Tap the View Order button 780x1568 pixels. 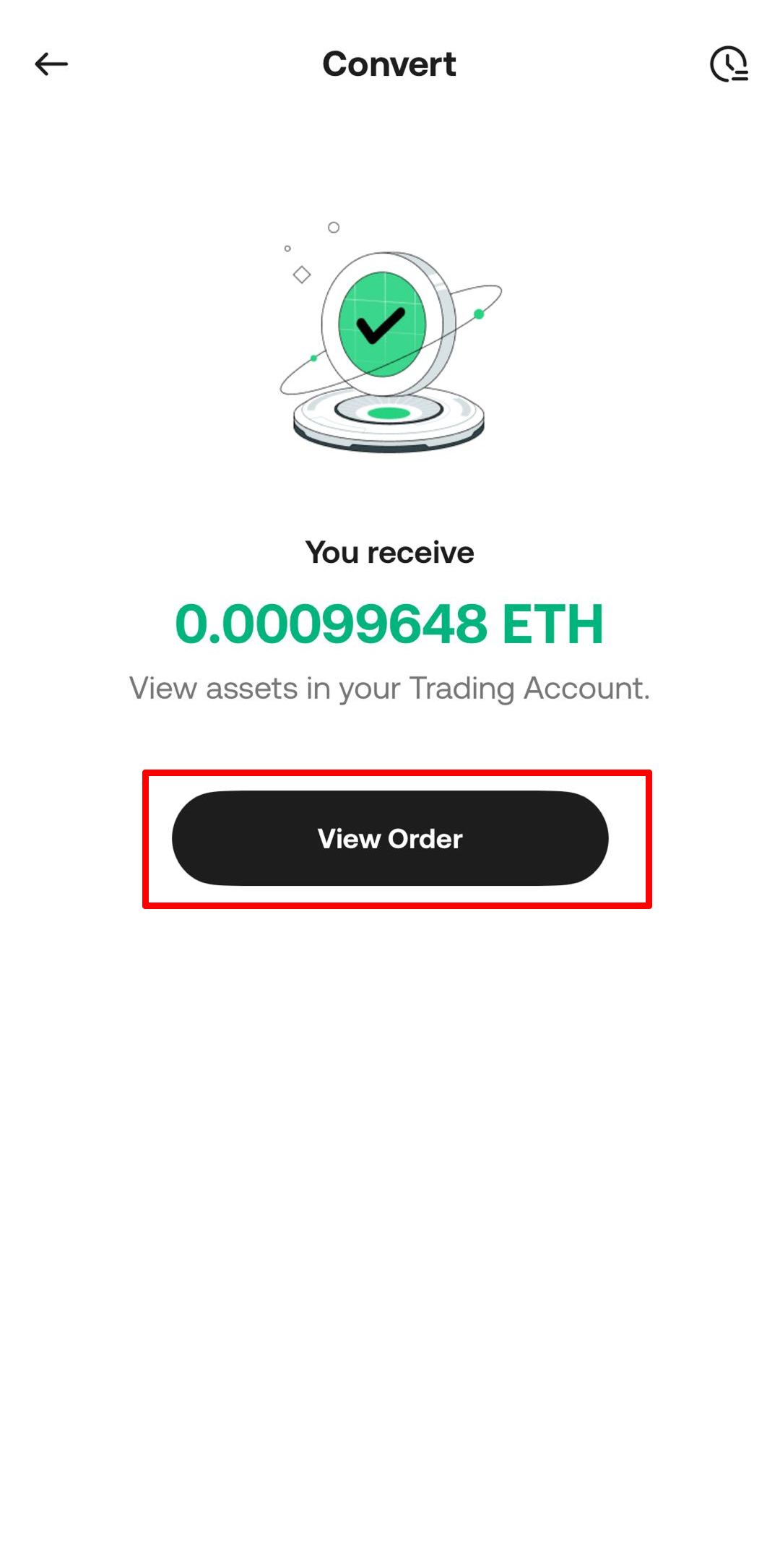pyautogui.click(x=390, y=838)
